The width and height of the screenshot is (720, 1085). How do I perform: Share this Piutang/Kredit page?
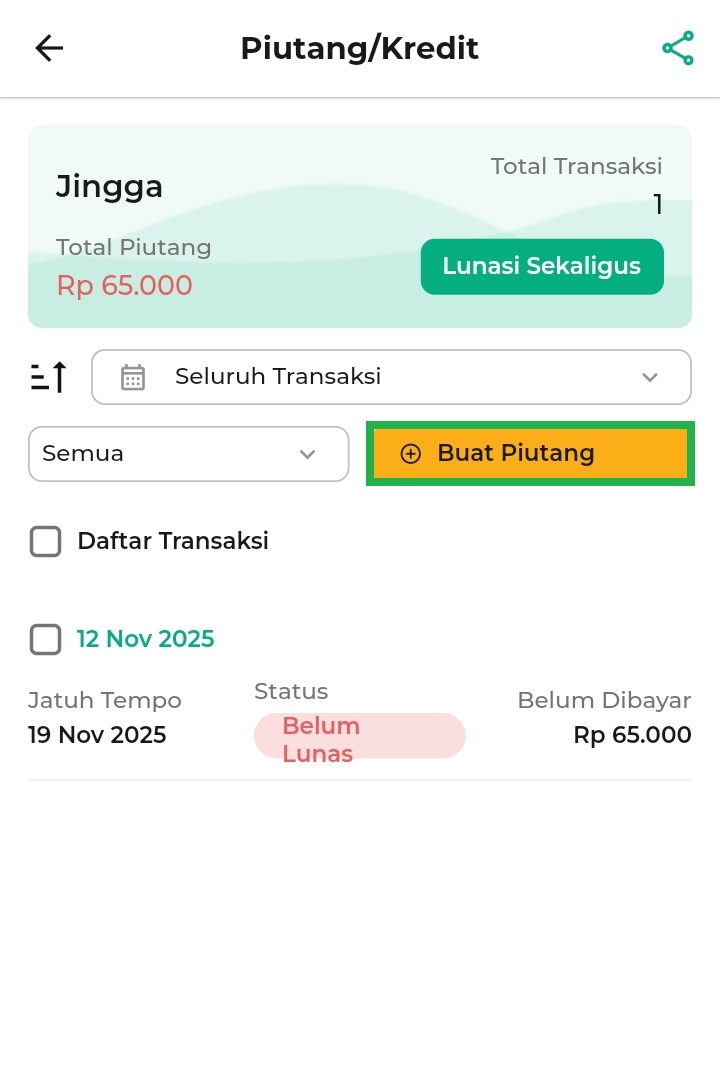coord(677,48)
